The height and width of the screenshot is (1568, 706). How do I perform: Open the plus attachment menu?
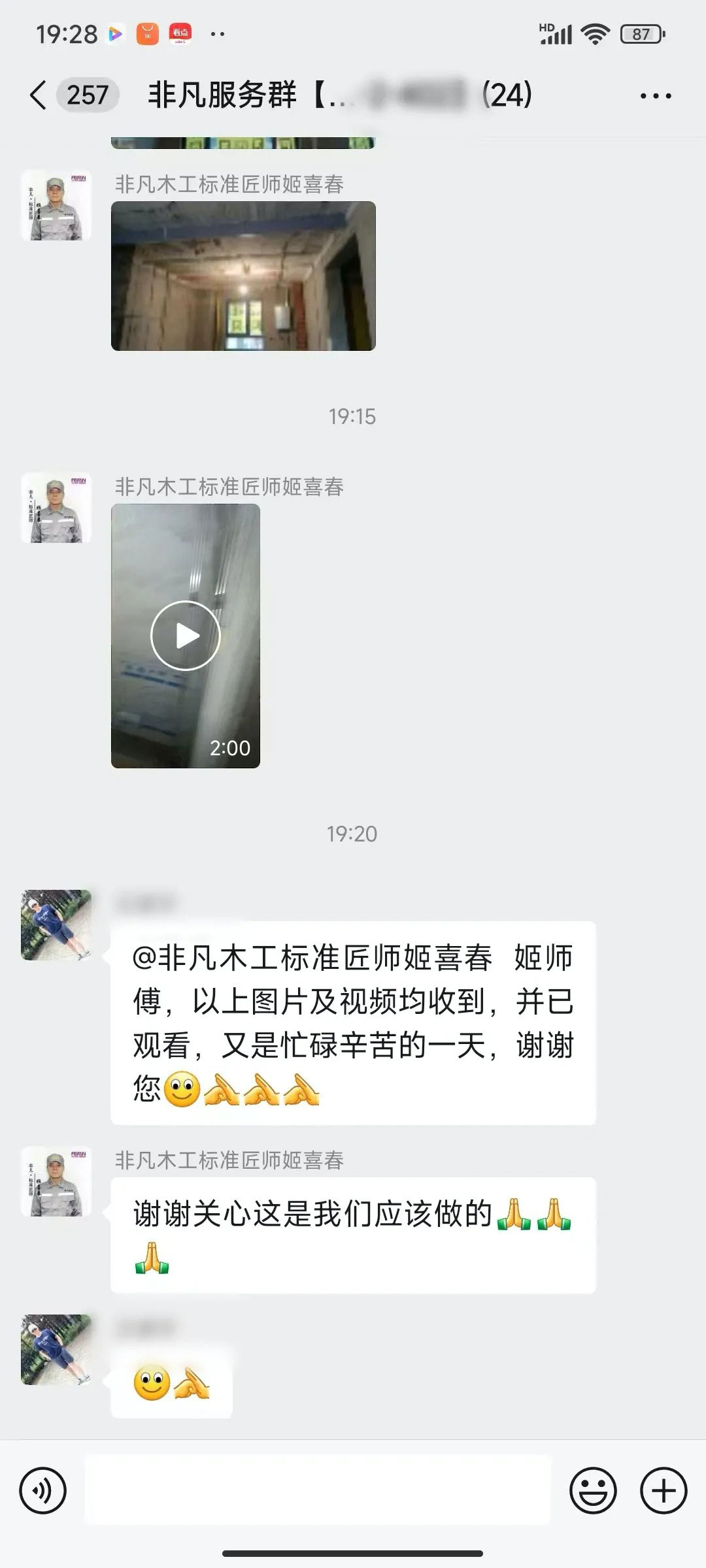[664, 1490]
